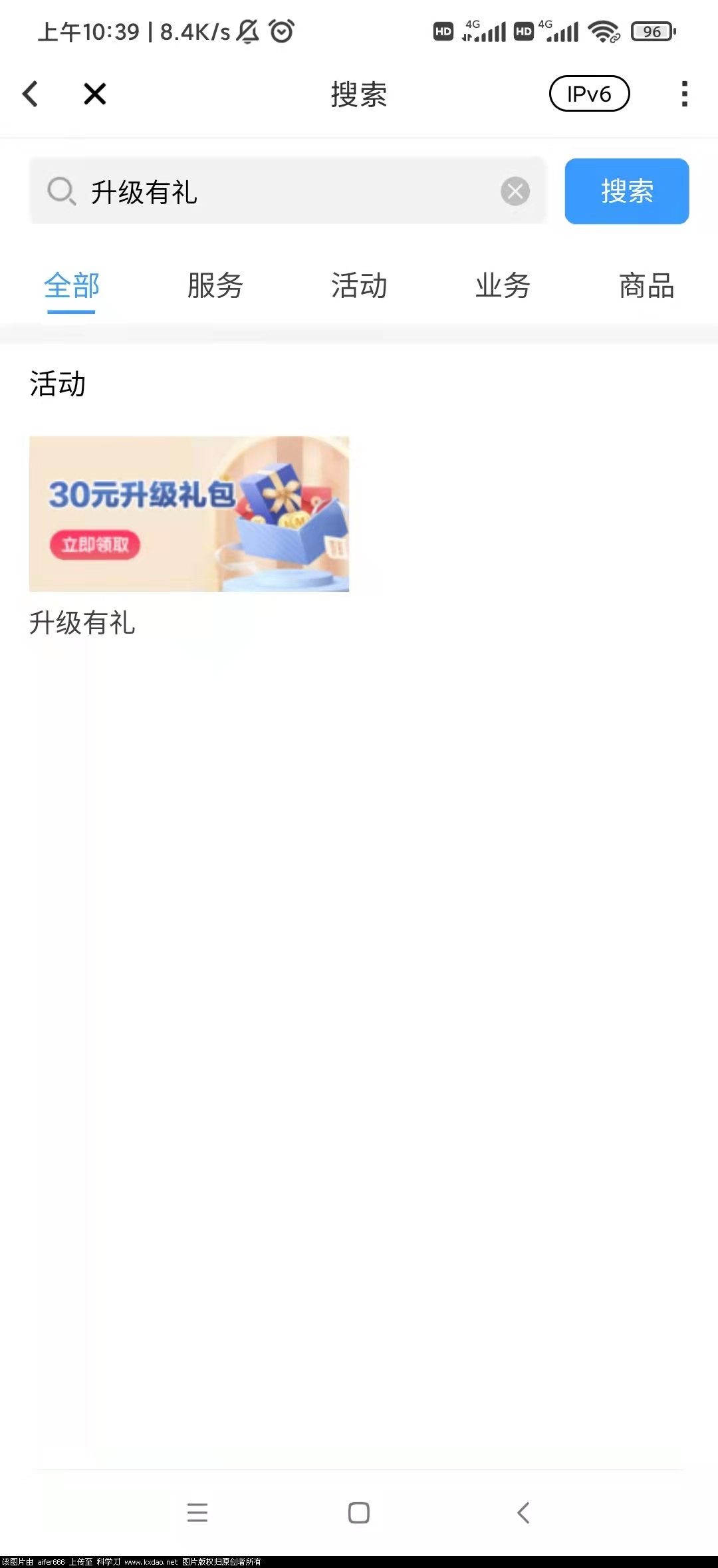Open the system recent apps menu

197,1513
